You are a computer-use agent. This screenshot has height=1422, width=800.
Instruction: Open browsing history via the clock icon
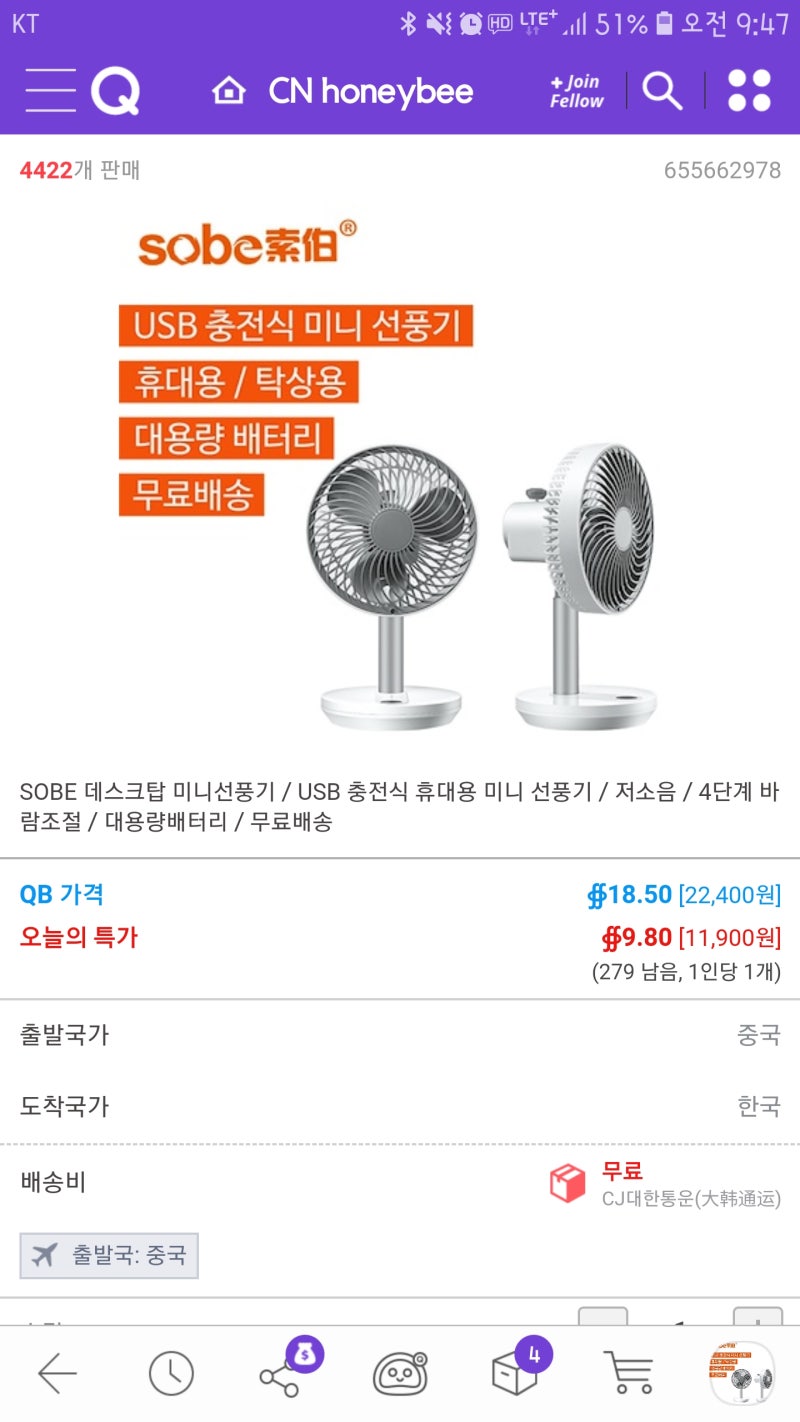tap(170, 1373)
